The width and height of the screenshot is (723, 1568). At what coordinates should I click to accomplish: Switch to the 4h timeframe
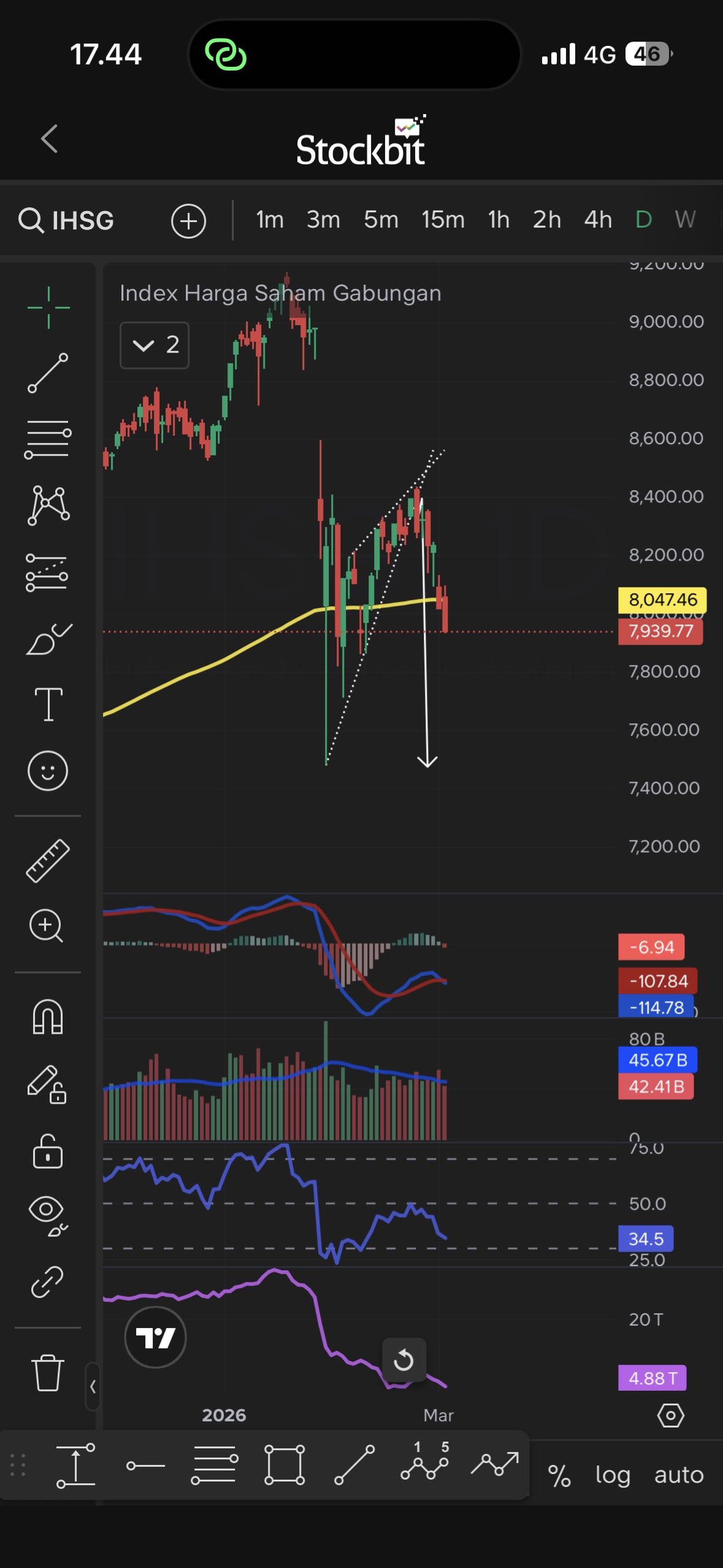[597, 220]
